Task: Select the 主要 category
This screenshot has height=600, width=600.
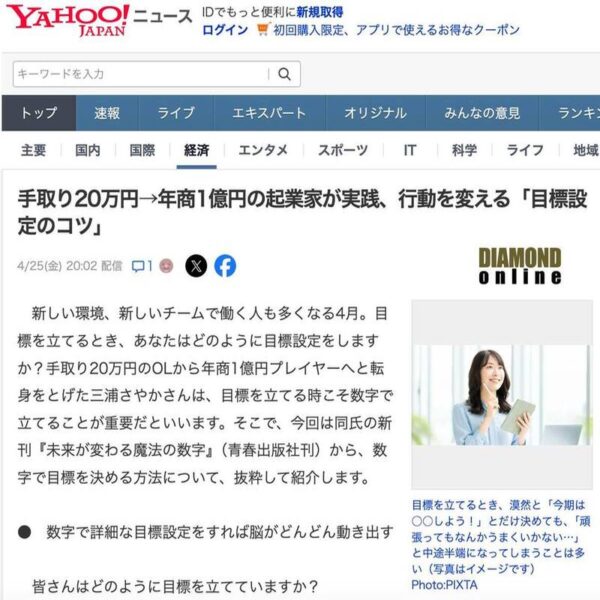Action: (x=33, y=150)
